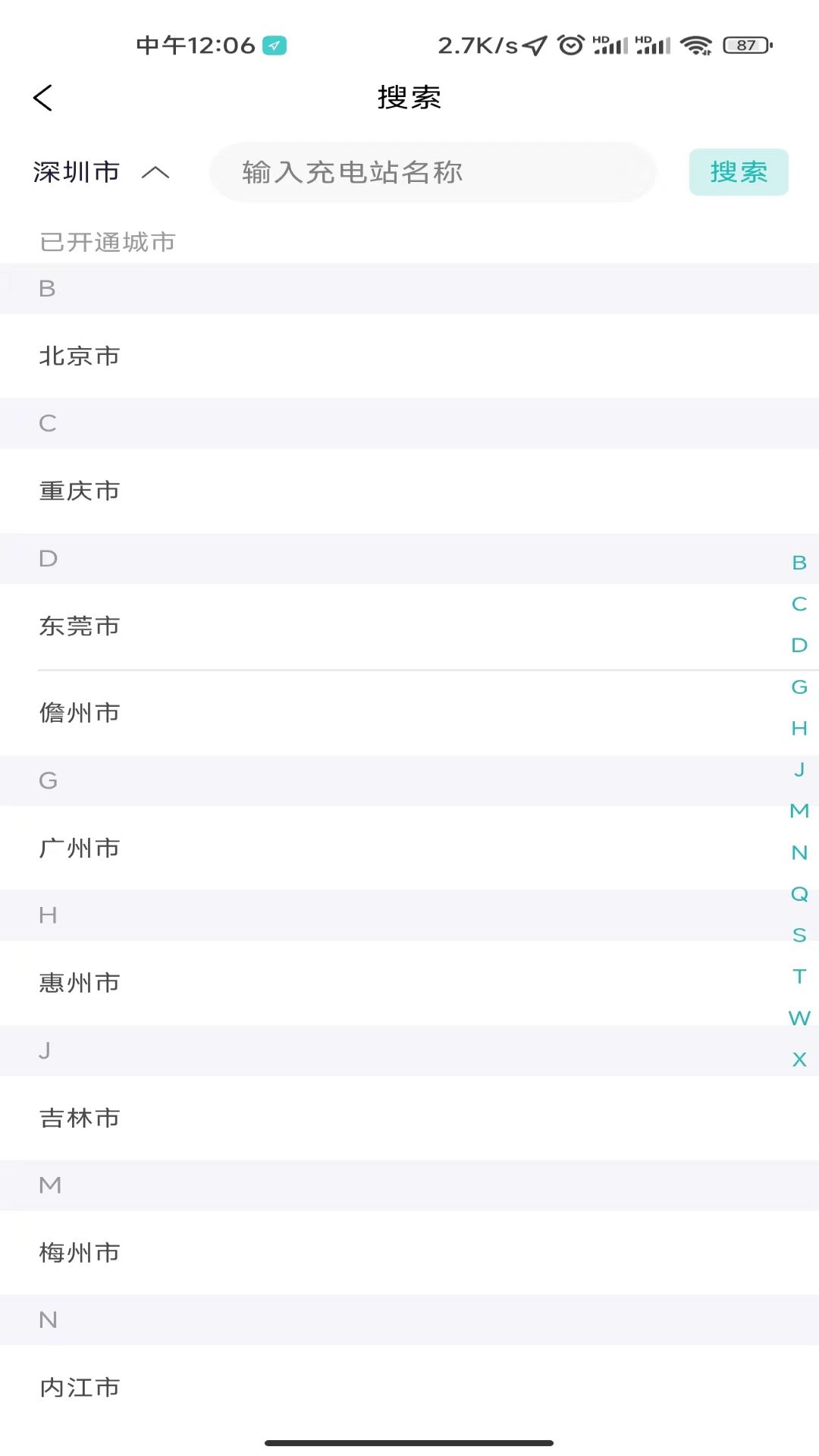Jump to letter S in the index
This screenshot has height=1456, width=819.
[x=799, y=935]
